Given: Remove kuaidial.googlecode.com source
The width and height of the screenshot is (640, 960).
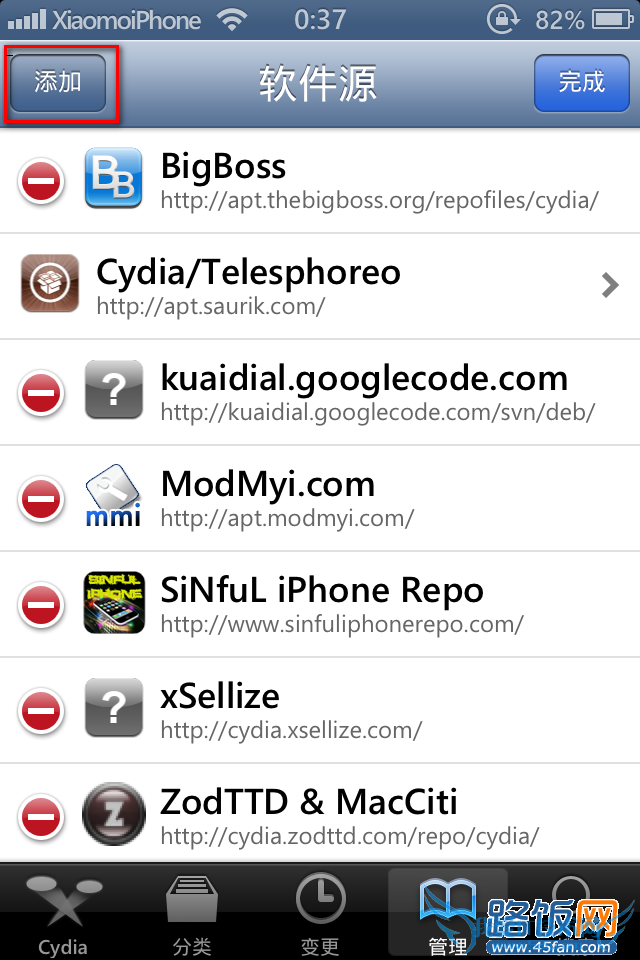Looking at the screenshot, I should coord(41,393).
